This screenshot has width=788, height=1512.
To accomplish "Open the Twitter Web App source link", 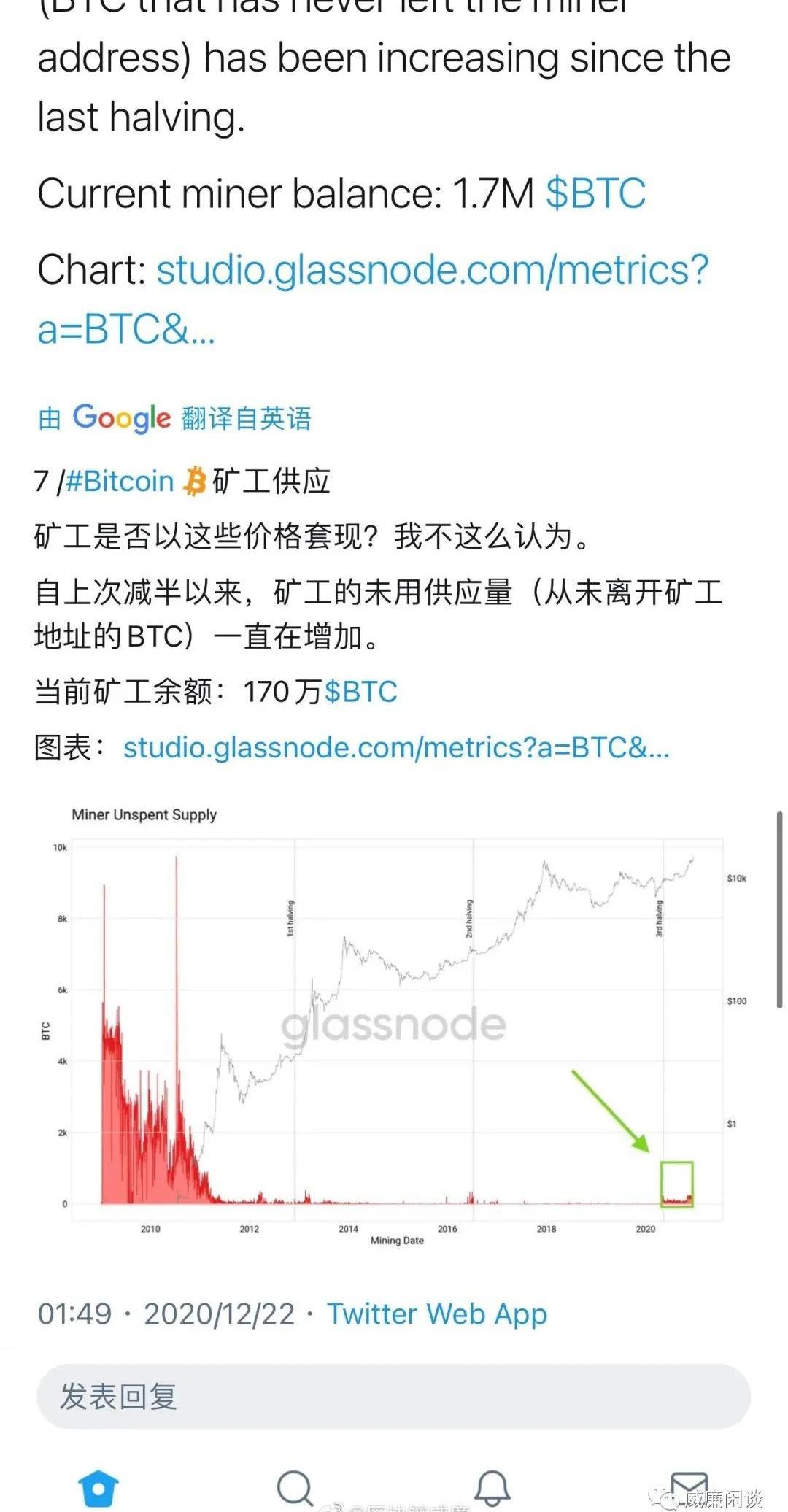I will point(436,1314).
